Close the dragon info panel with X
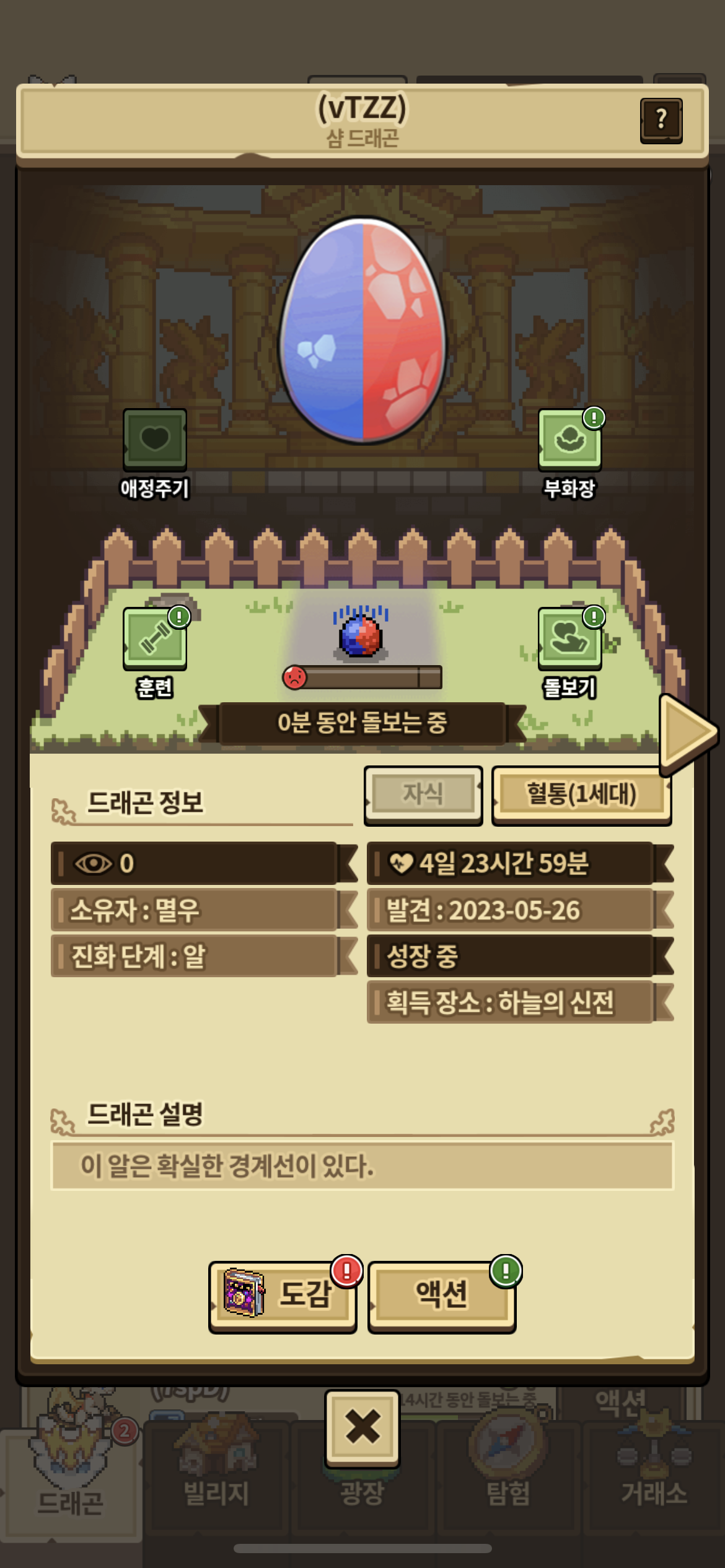 pyautogui.click(x=362, y=1427)
